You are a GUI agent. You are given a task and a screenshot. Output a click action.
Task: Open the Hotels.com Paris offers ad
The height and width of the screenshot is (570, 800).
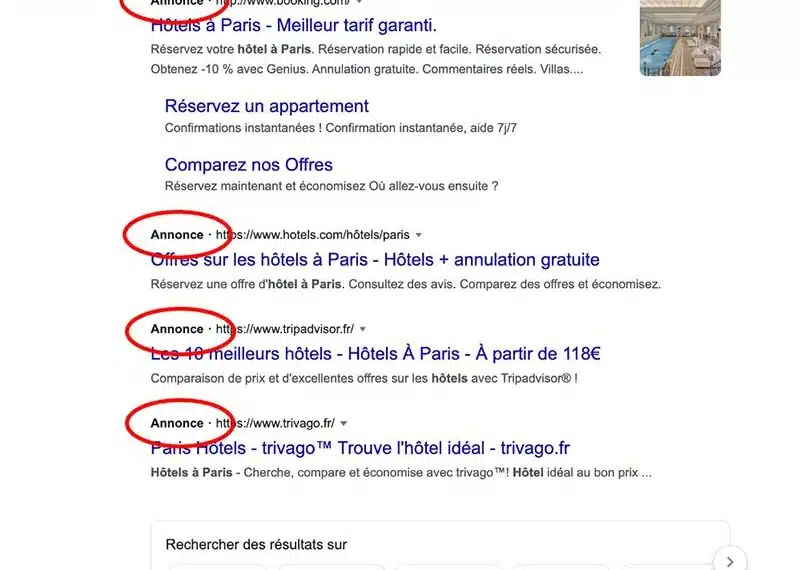point(375,260)
